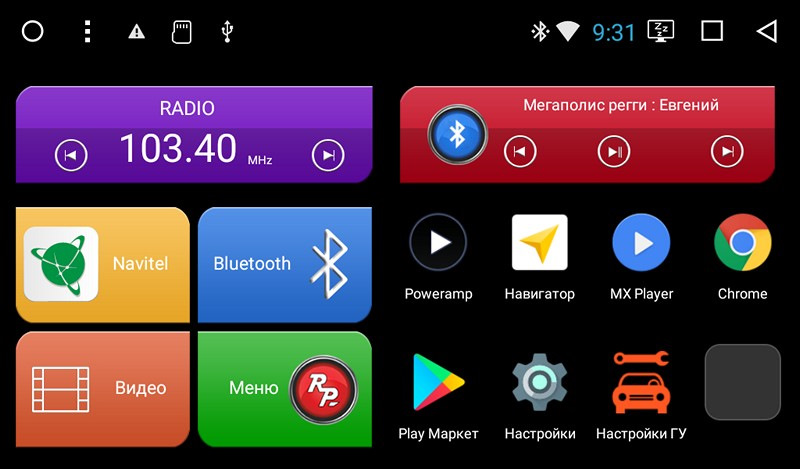This screenshot has width=800, height=469.
Task: Launch the Poweramp app
Action: [438, 243]
